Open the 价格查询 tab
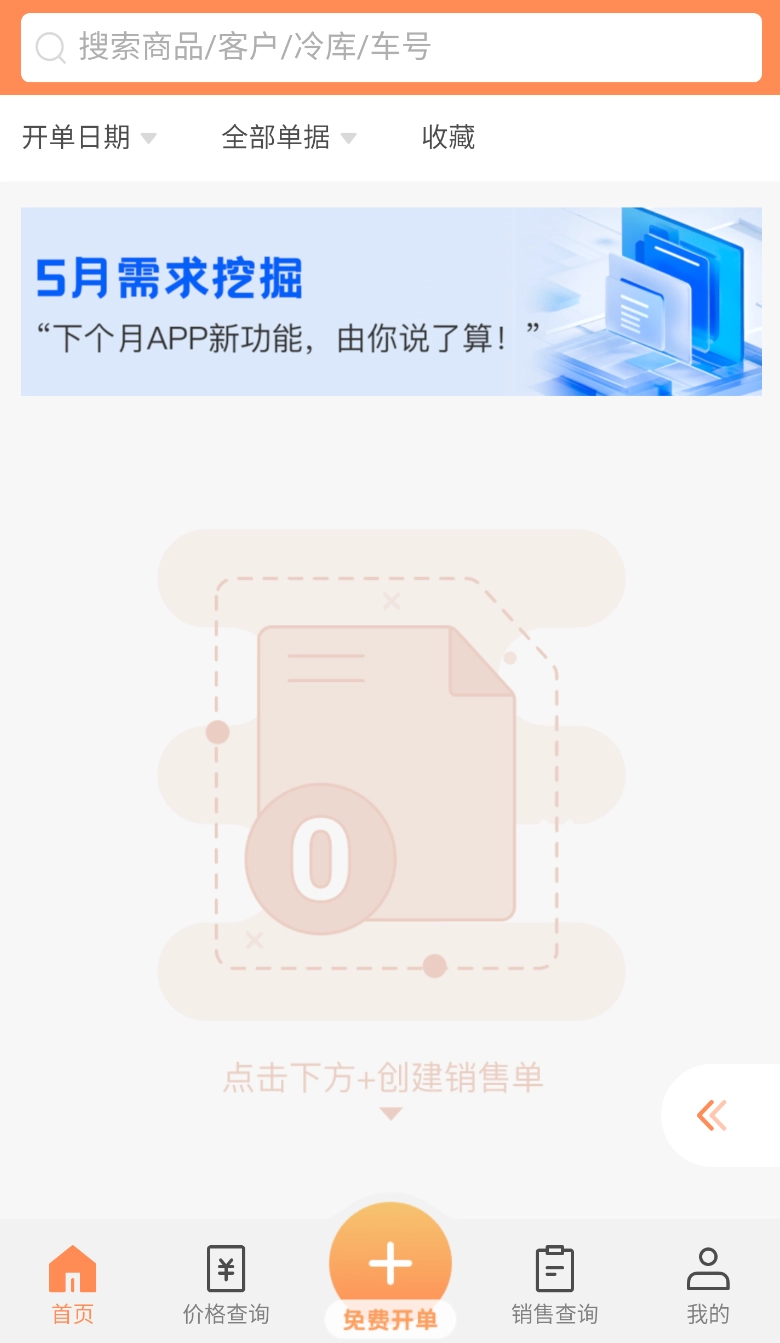 (226, 1285)
